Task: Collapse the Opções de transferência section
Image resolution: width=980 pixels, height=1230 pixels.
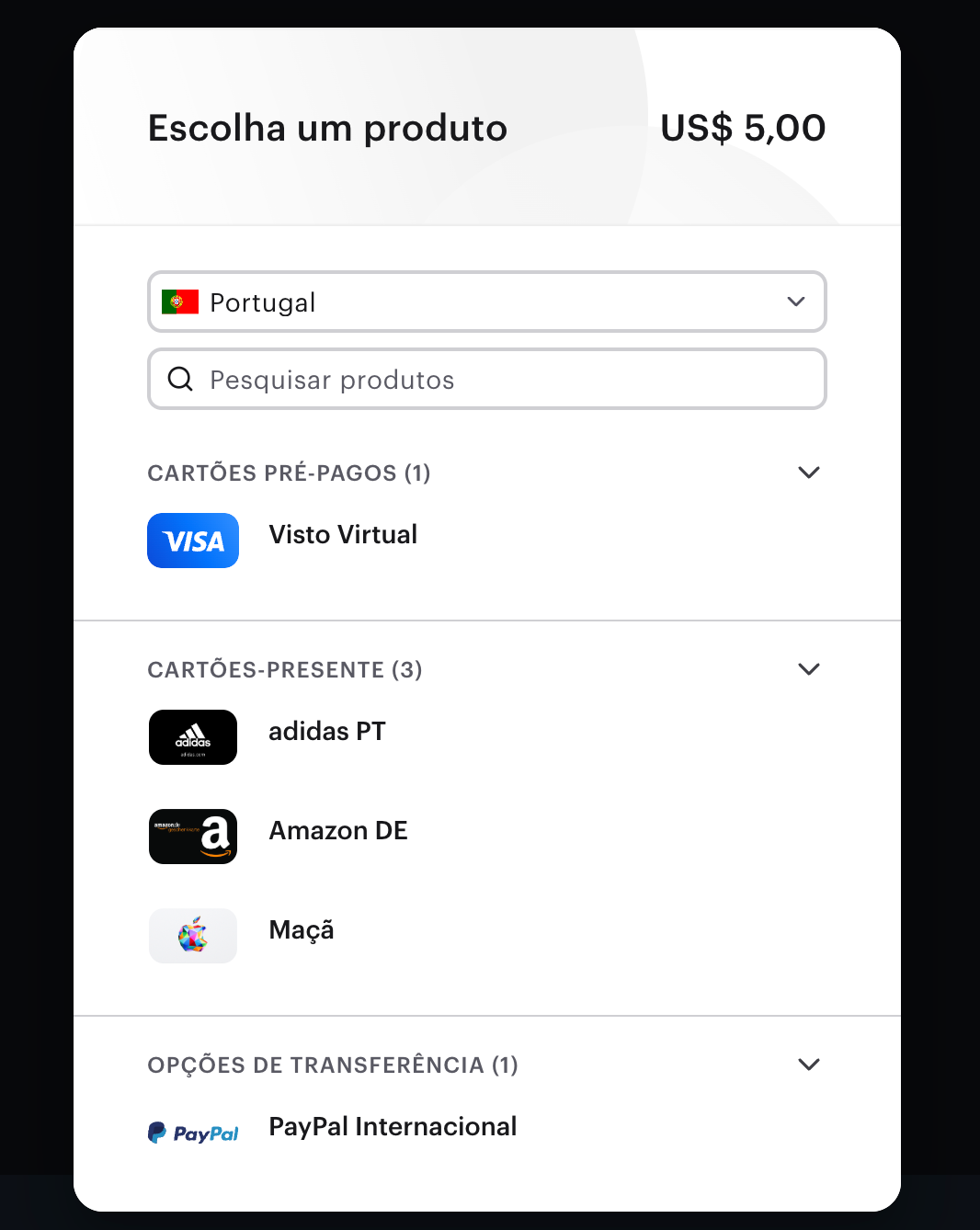Action: [808, 1065]
